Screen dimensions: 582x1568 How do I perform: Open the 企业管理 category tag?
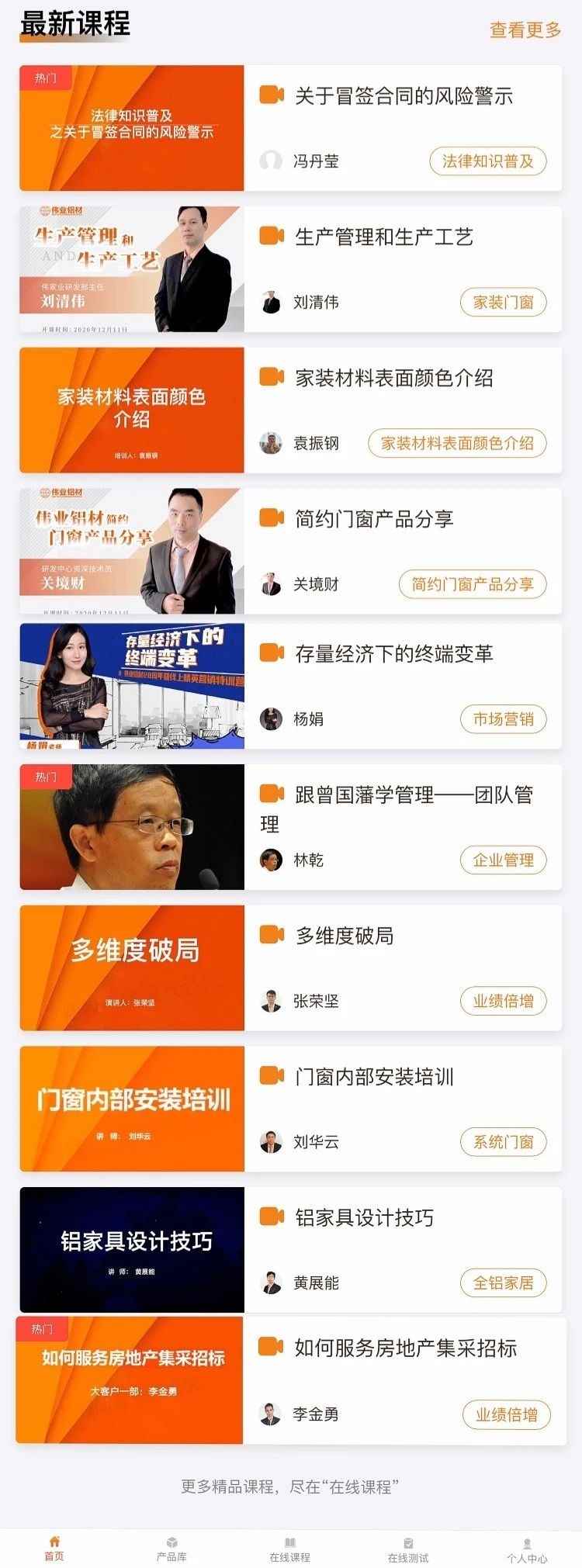click(x=504, y=861)
